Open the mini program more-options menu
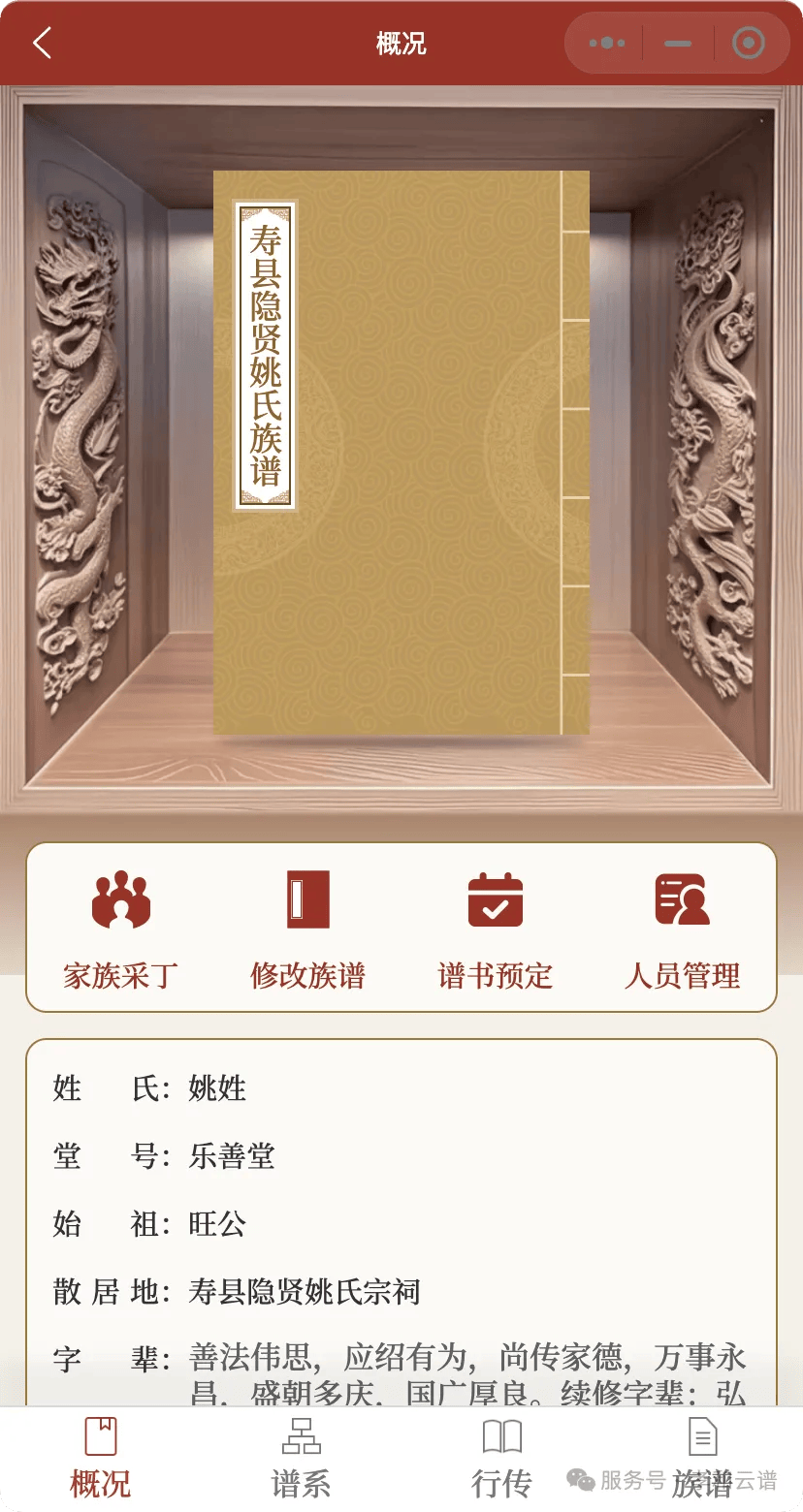Viewport: 803px width, 1512px height. (x=606, y=44)
